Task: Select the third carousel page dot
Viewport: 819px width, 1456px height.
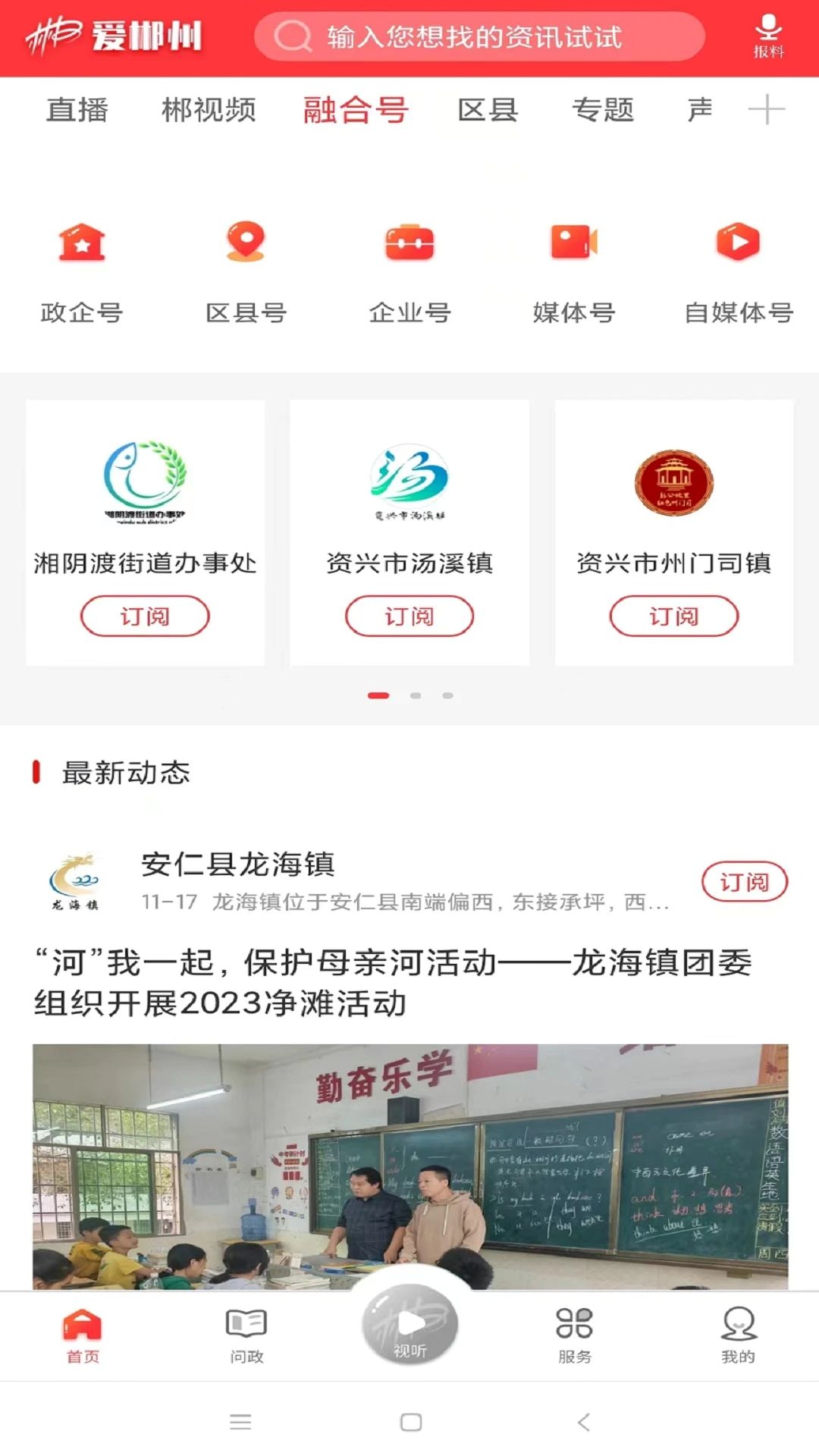Action: (x=448, y=693)
